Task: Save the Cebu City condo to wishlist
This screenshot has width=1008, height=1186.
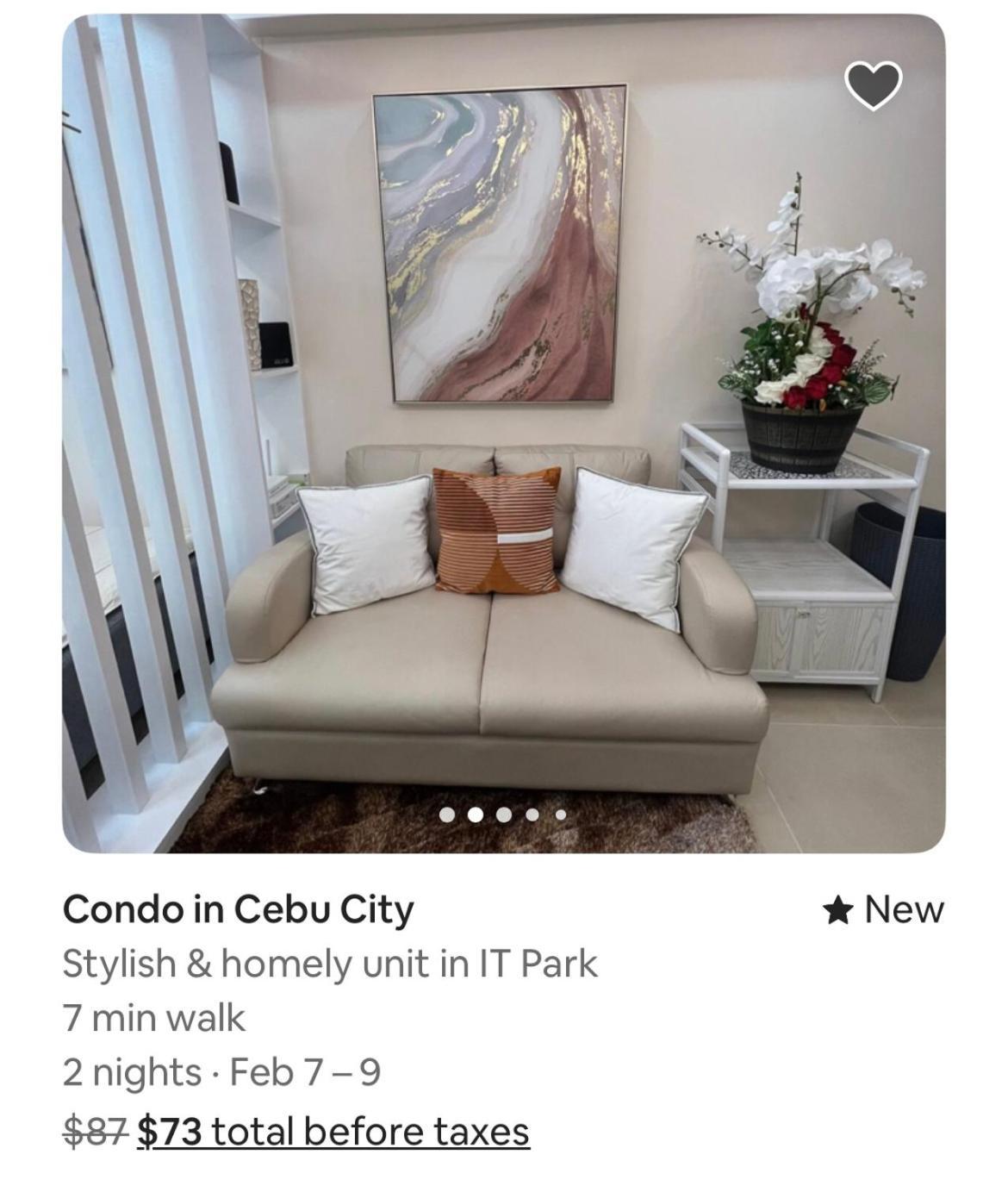Action: point(873,84)
